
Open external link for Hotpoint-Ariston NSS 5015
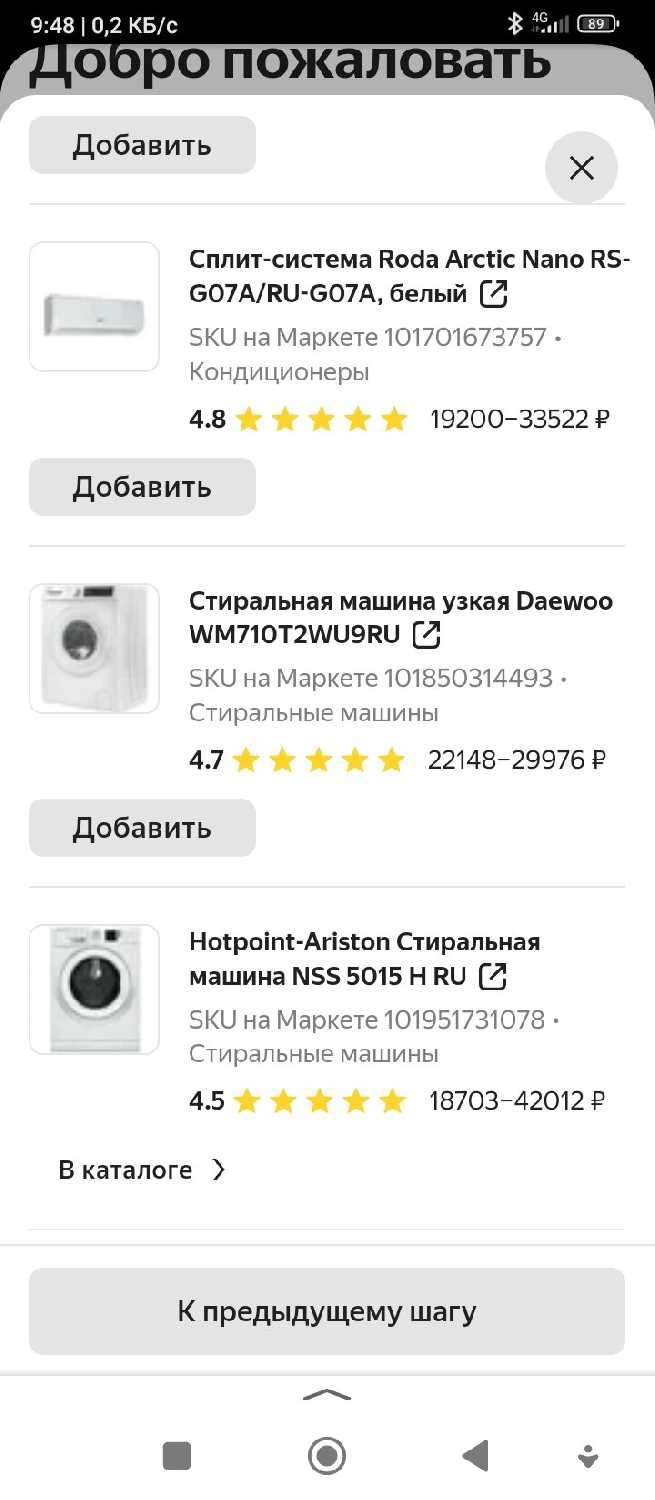493,976
